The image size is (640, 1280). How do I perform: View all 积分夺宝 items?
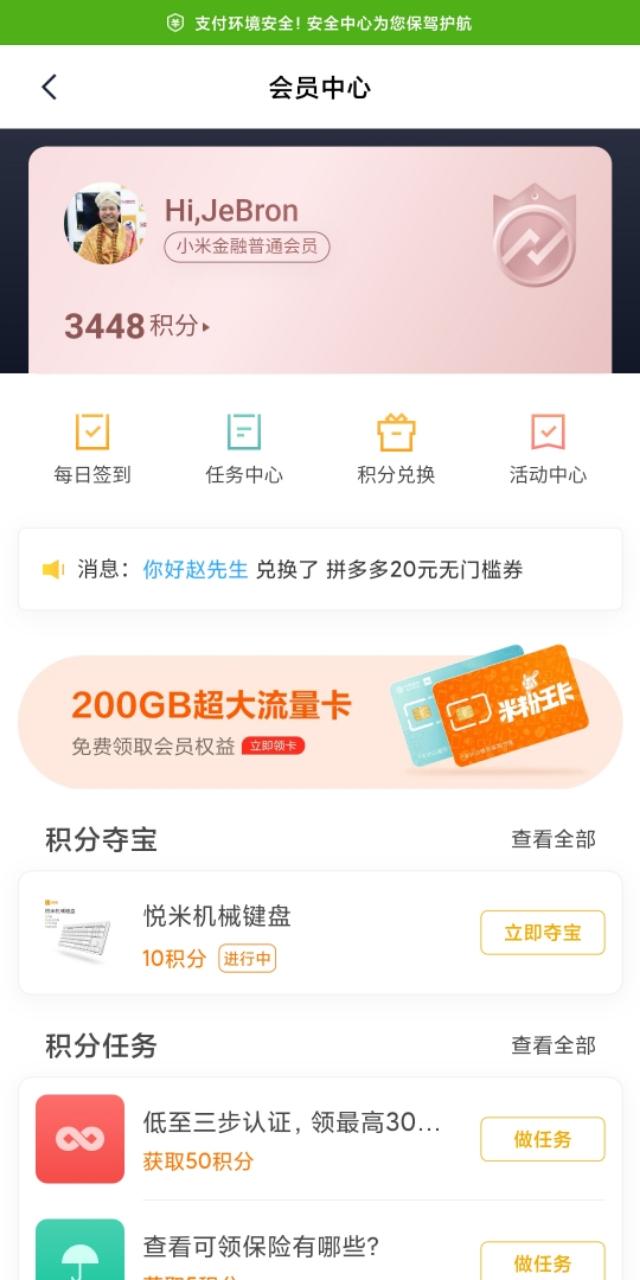point(553,840)
